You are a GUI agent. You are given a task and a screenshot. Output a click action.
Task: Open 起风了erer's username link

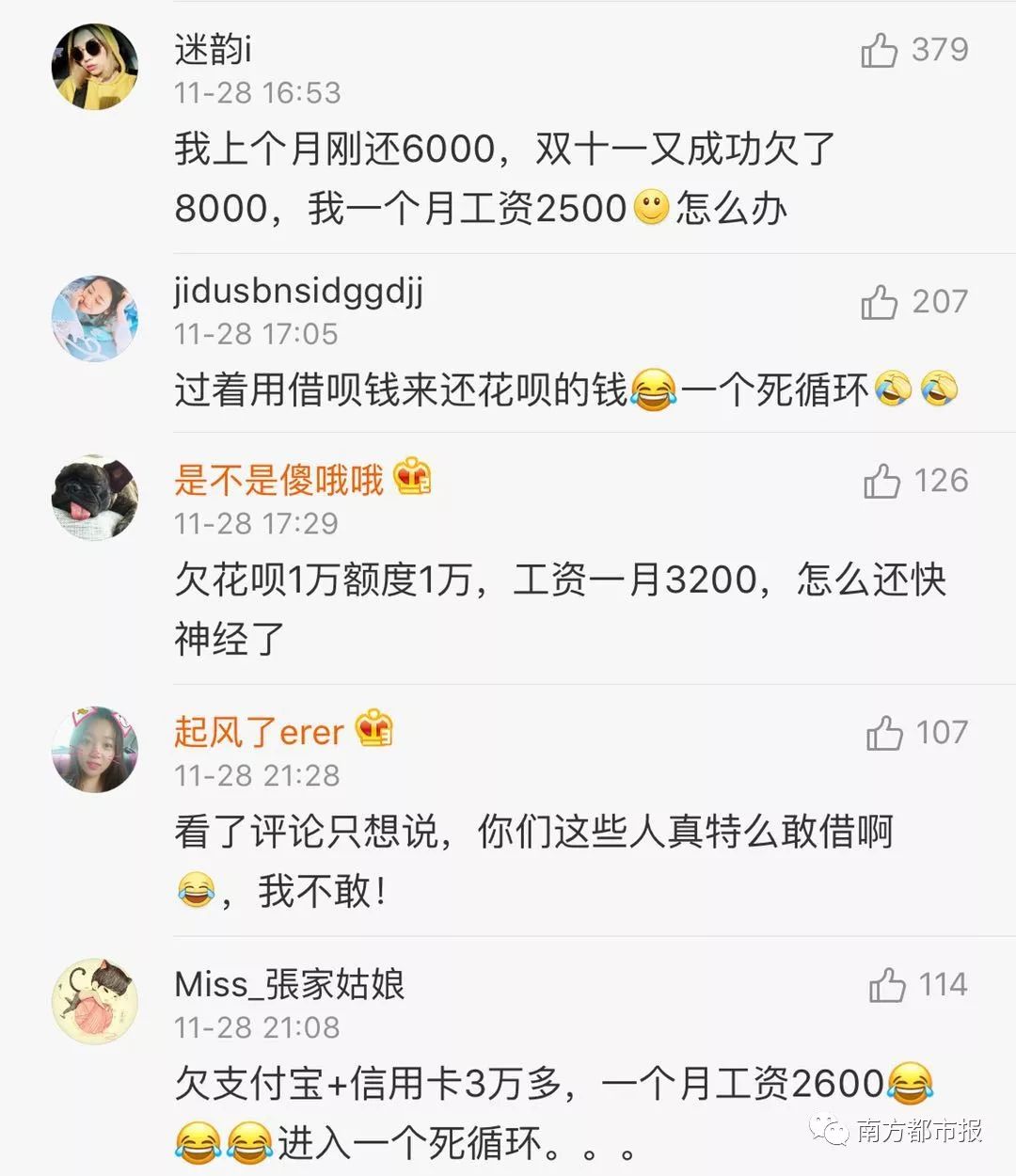[259, 731]
